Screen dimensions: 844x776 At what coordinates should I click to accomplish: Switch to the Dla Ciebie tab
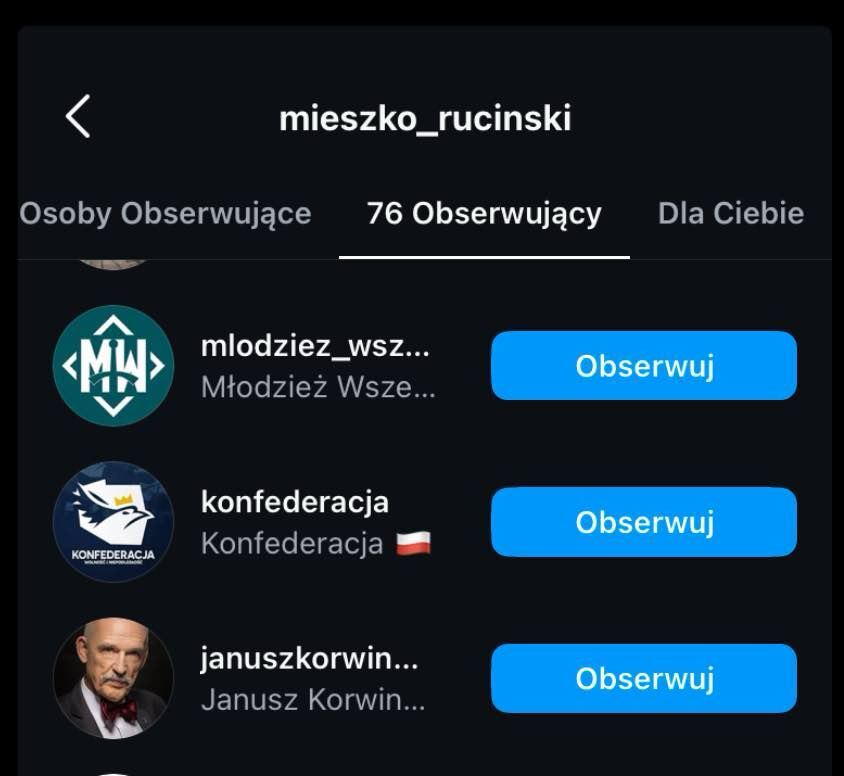[x=730, y=213]
